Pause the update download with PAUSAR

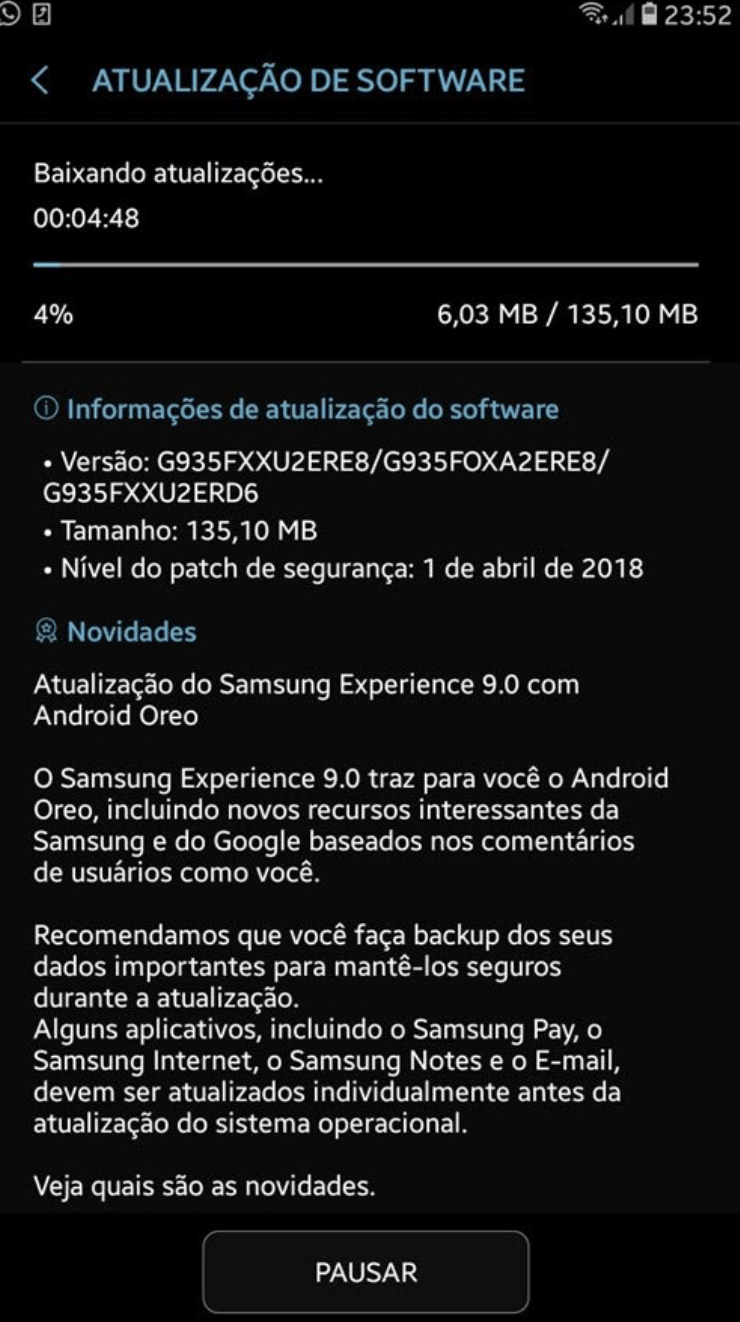coord(366,1272)
